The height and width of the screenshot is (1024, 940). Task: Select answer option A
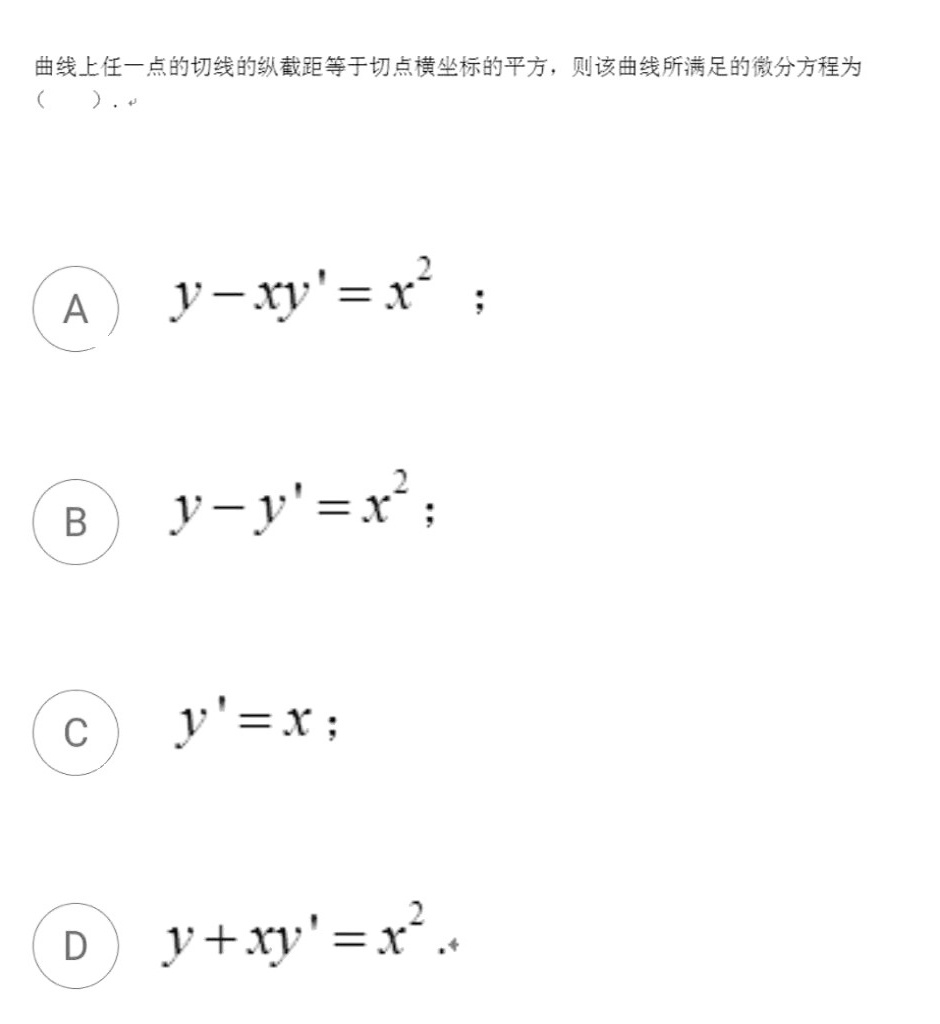tap(76, 309)
